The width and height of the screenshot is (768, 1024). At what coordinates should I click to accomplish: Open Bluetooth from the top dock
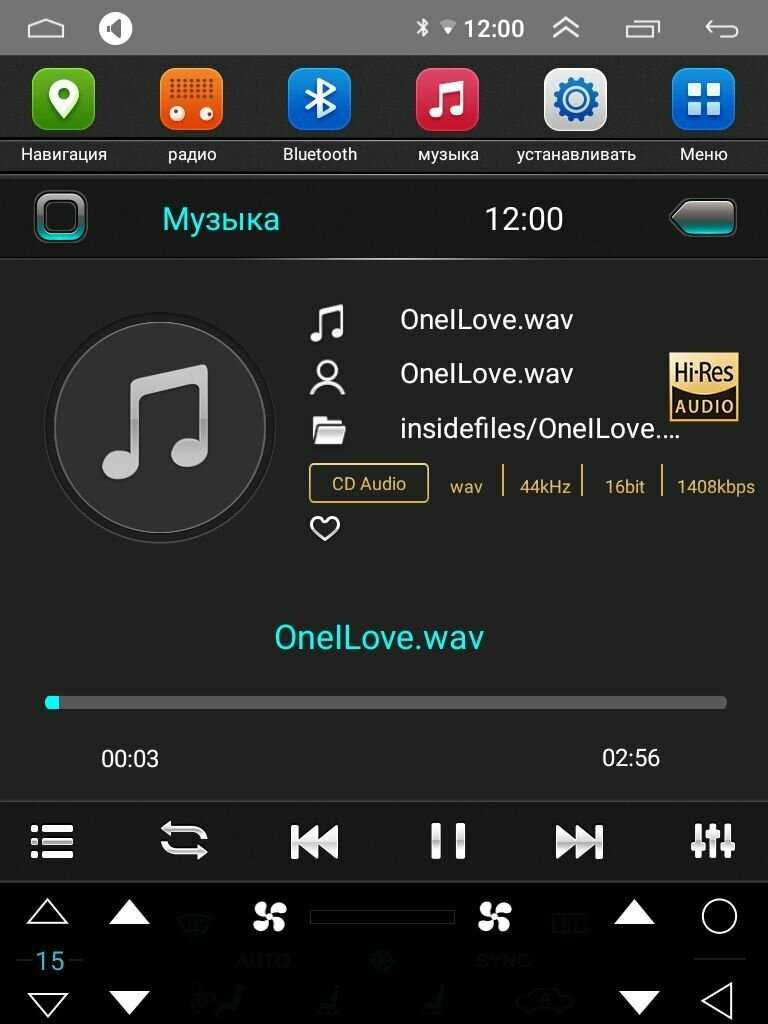[x=319, y=100]
